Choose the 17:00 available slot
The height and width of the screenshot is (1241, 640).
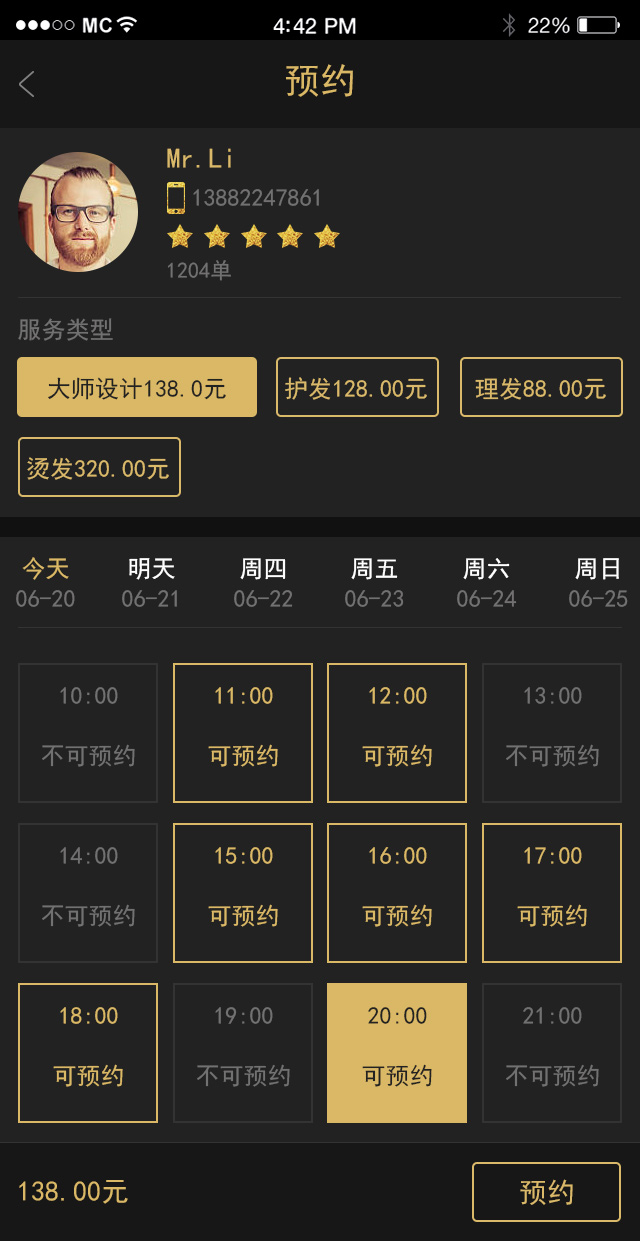pyautogui.click(x=552, y=893)
